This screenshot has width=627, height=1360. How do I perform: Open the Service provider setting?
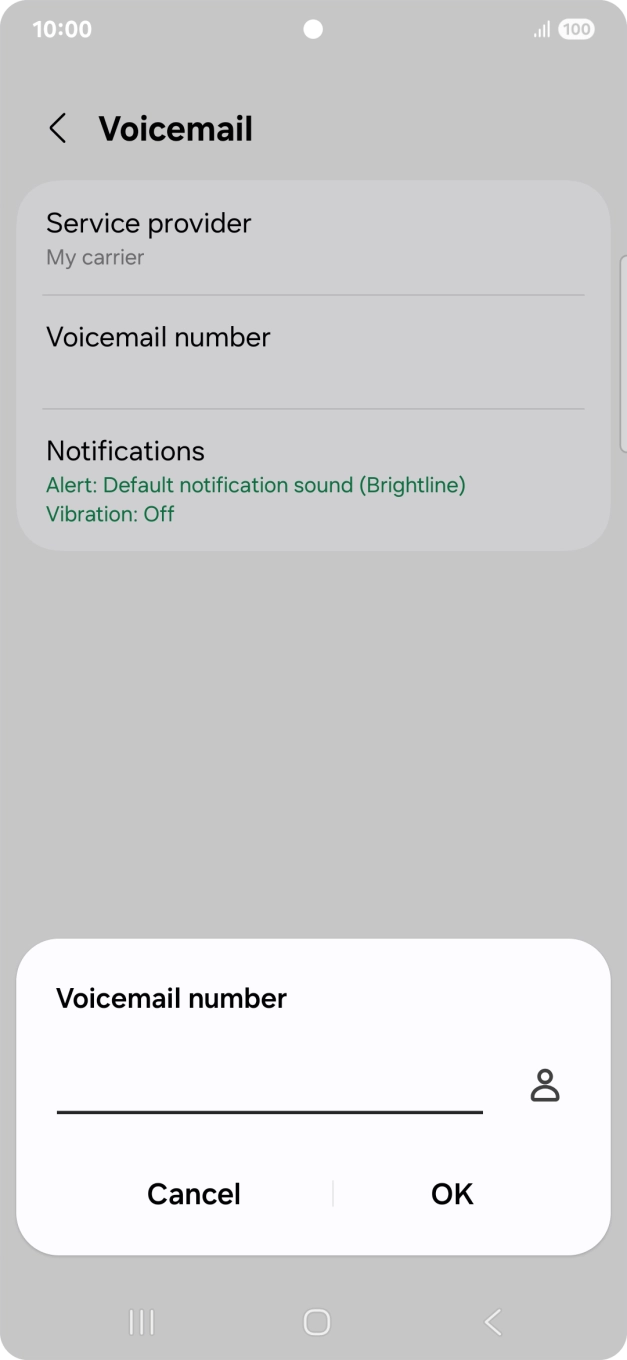[313, 238]
